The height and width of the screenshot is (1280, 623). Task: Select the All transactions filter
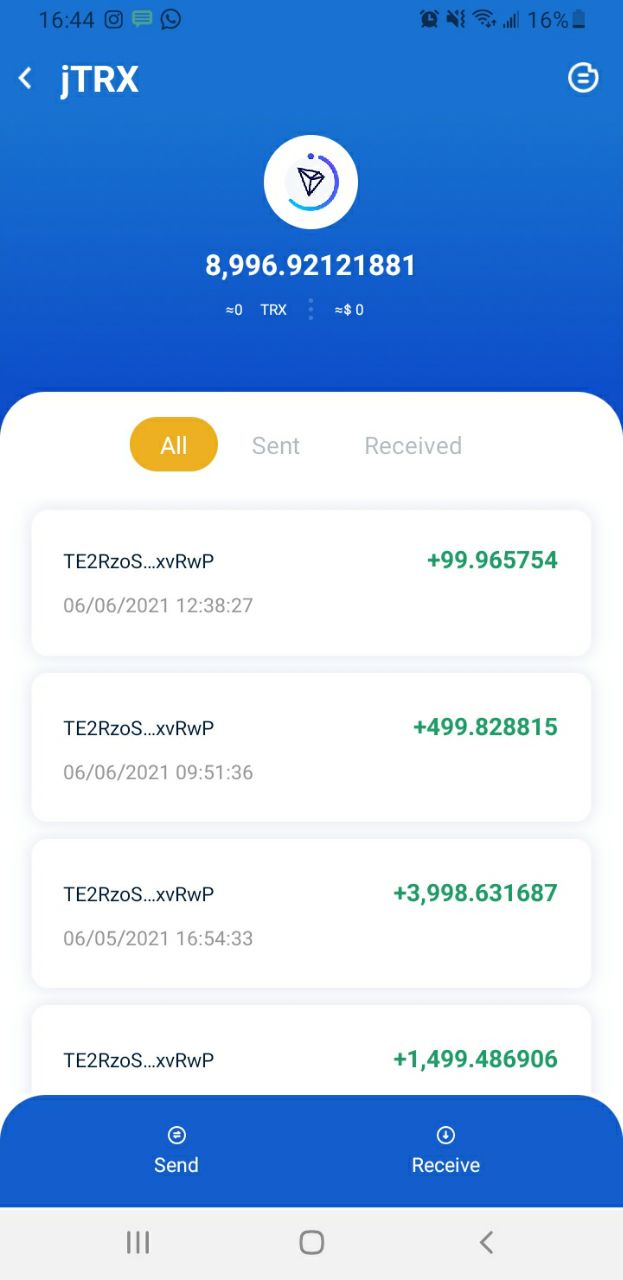[174, 445]
